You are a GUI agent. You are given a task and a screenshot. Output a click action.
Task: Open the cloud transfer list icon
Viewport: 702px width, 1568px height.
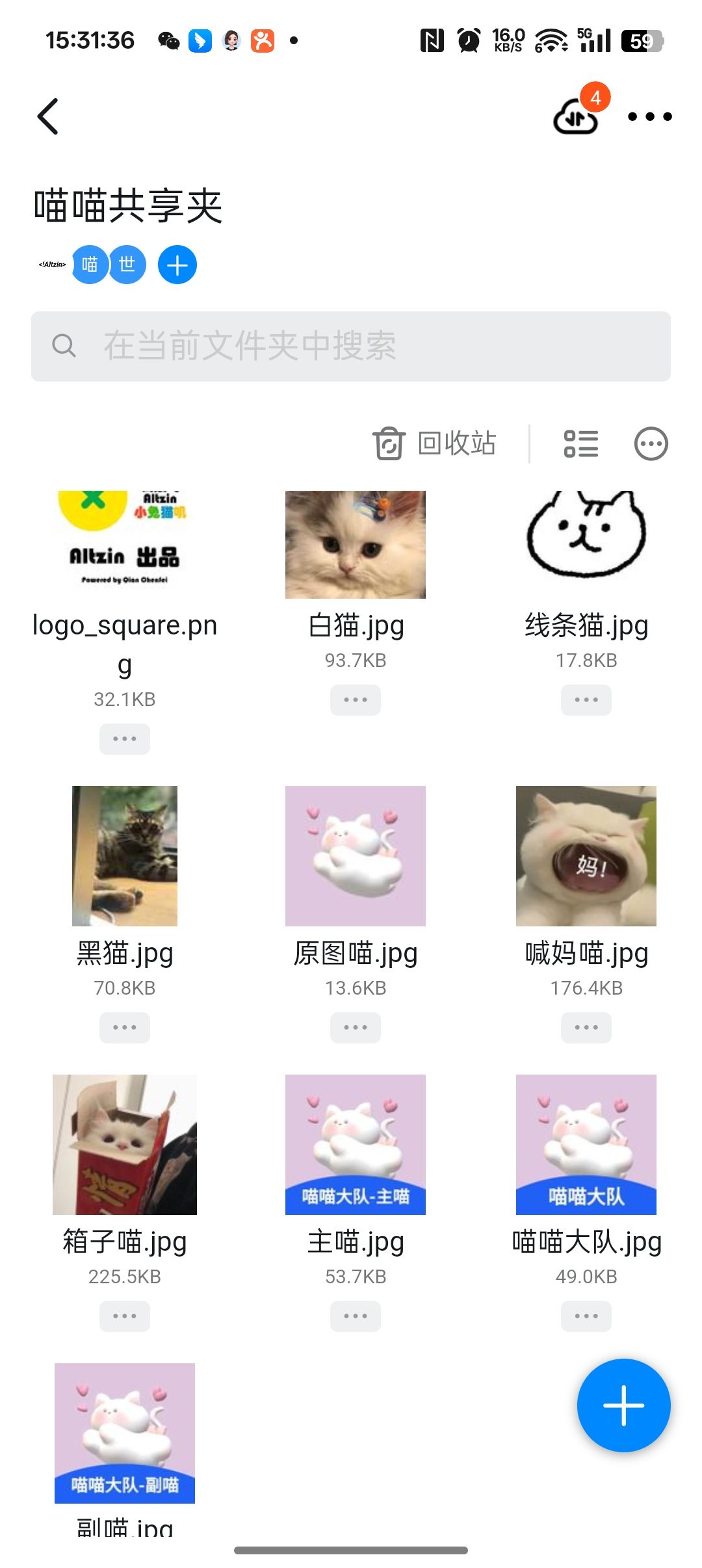[x=576, y=117]
